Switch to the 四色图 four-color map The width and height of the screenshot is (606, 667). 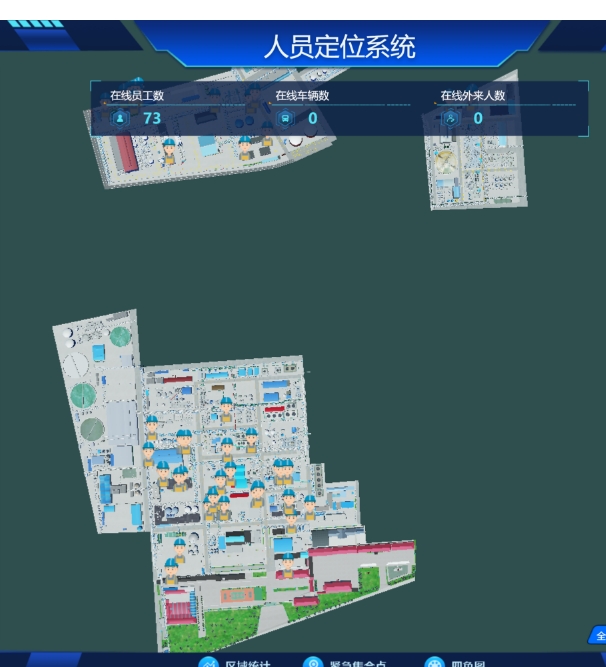coord(457,662)
